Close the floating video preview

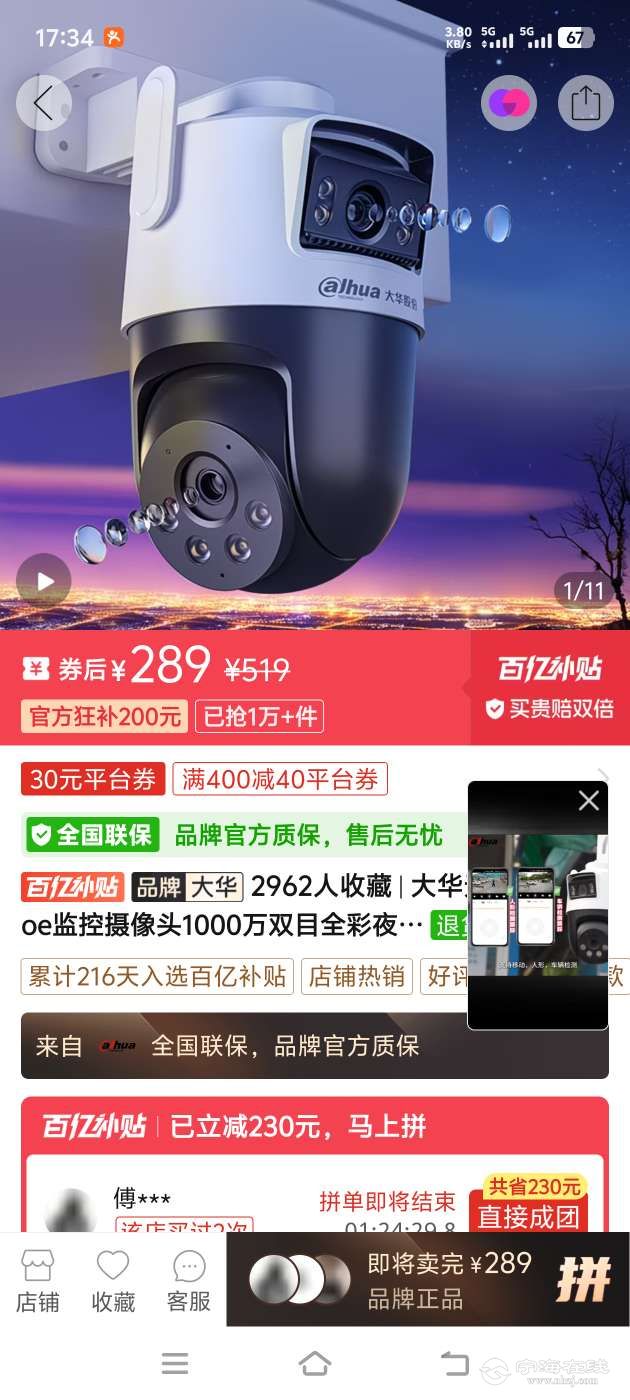click(589, 800)
